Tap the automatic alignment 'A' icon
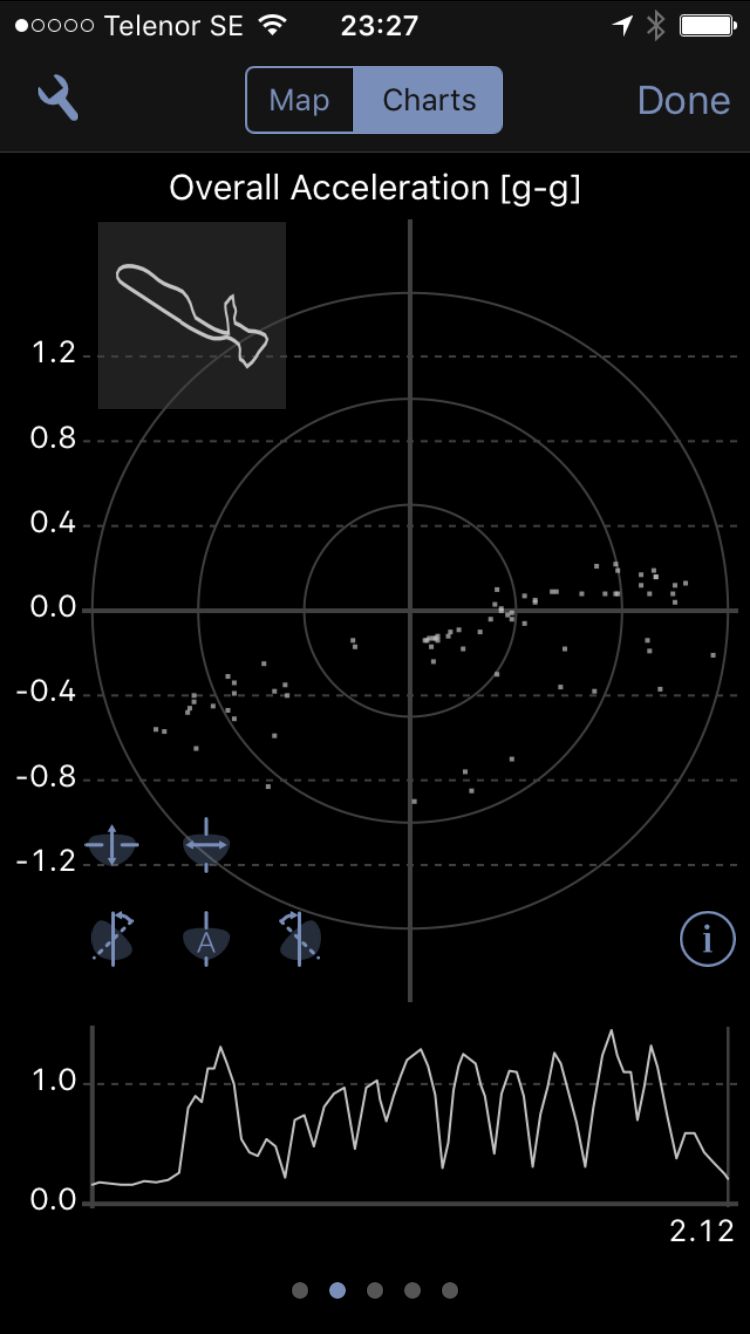The height and width of the screenshot is (1334, 750). point(207,940)
